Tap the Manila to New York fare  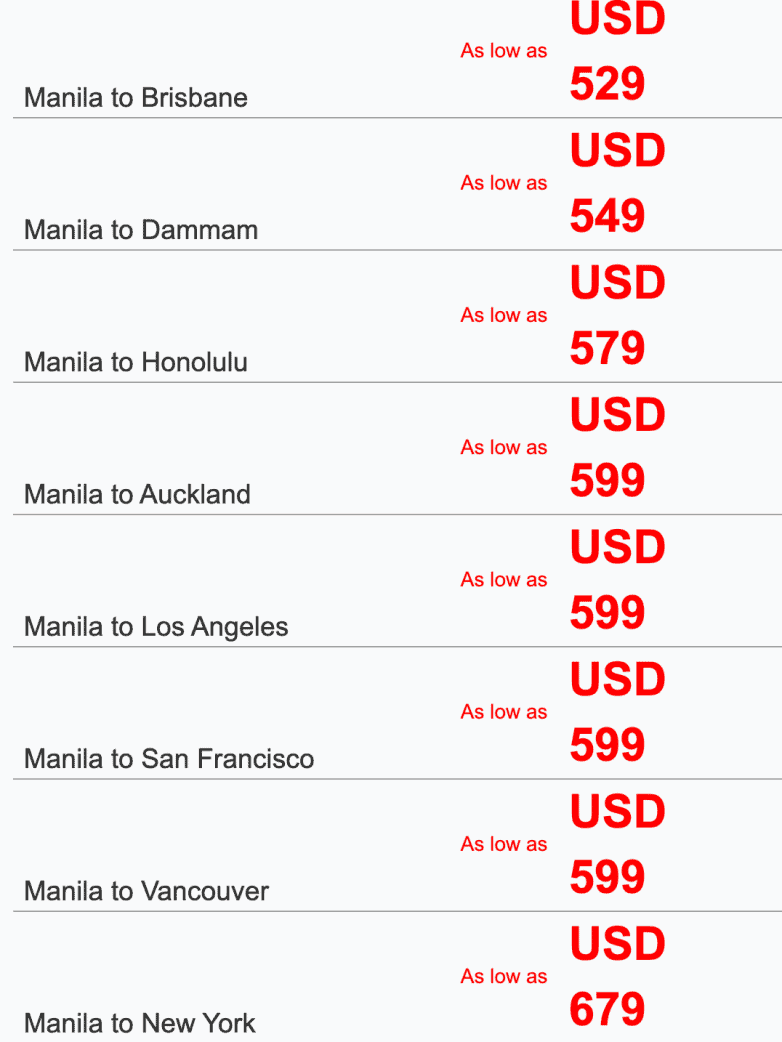tap(140, 1023)
